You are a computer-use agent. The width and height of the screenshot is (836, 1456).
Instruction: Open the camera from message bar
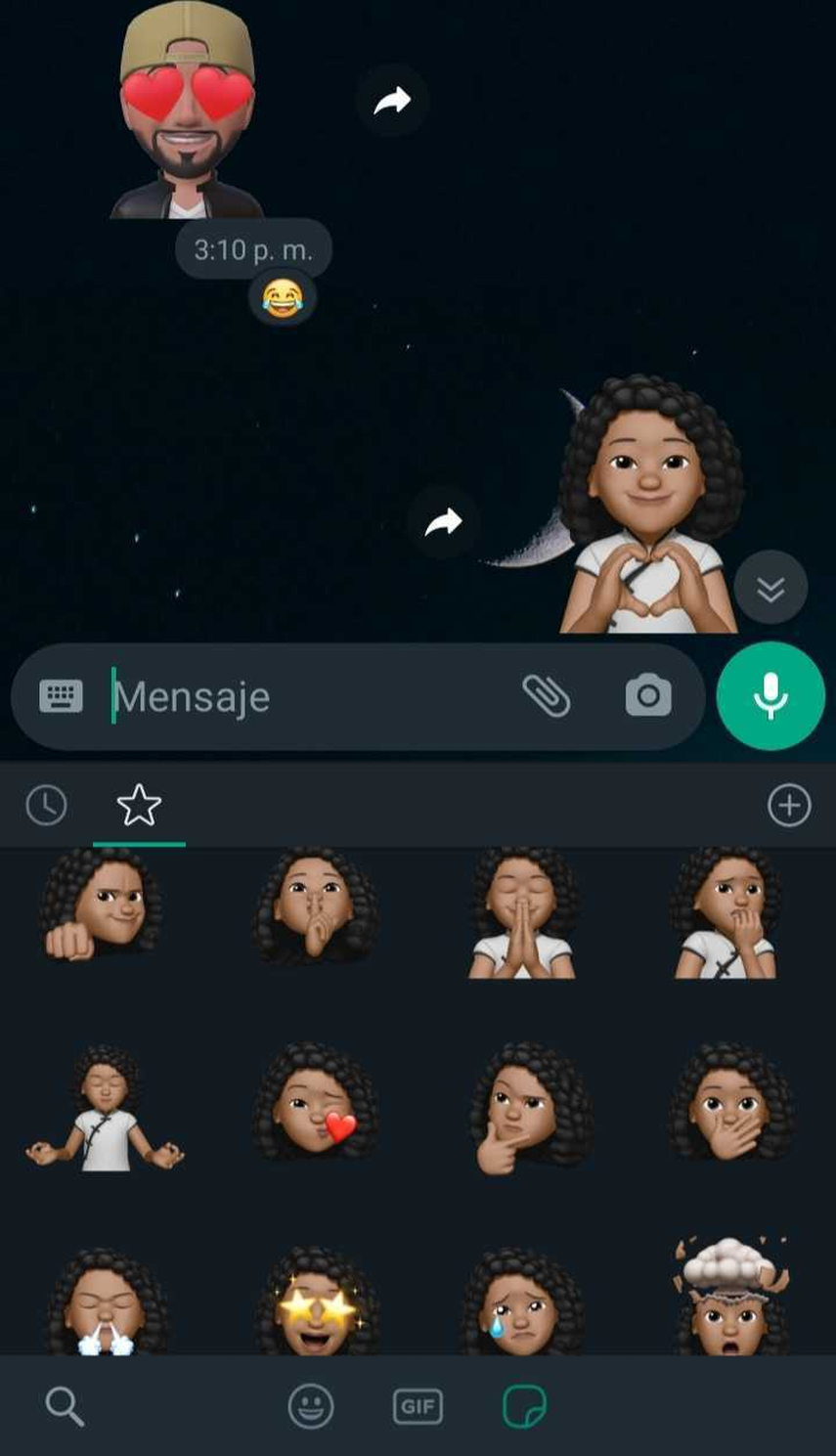[x=648, y=696]
